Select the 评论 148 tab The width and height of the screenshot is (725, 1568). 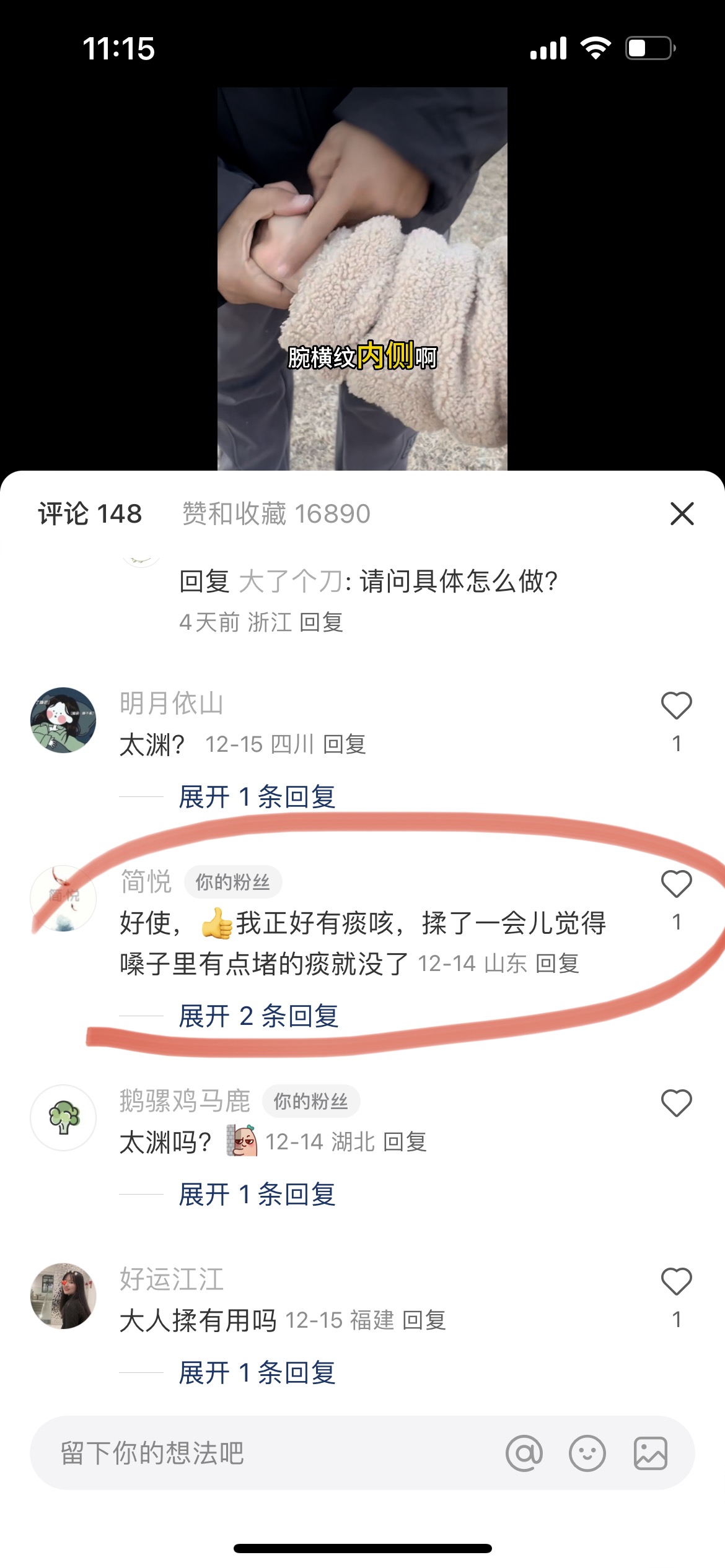(90, 514)
